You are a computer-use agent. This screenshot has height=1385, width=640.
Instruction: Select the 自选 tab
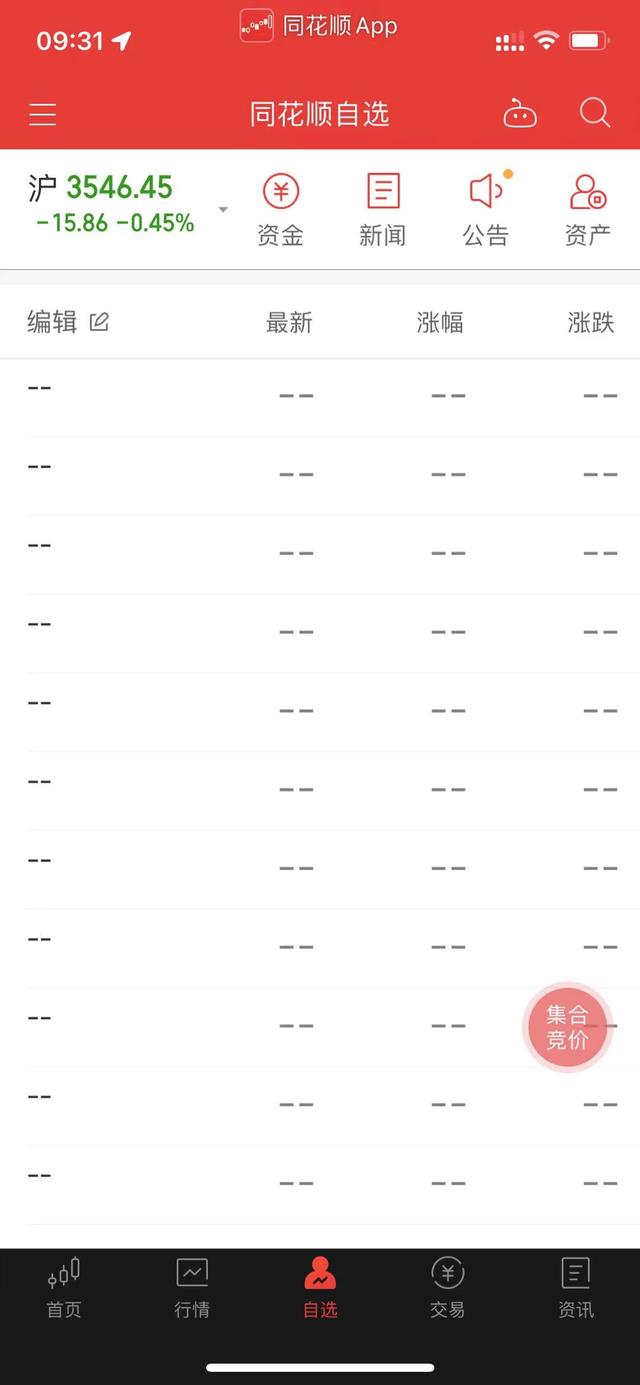coord(320,1289)
